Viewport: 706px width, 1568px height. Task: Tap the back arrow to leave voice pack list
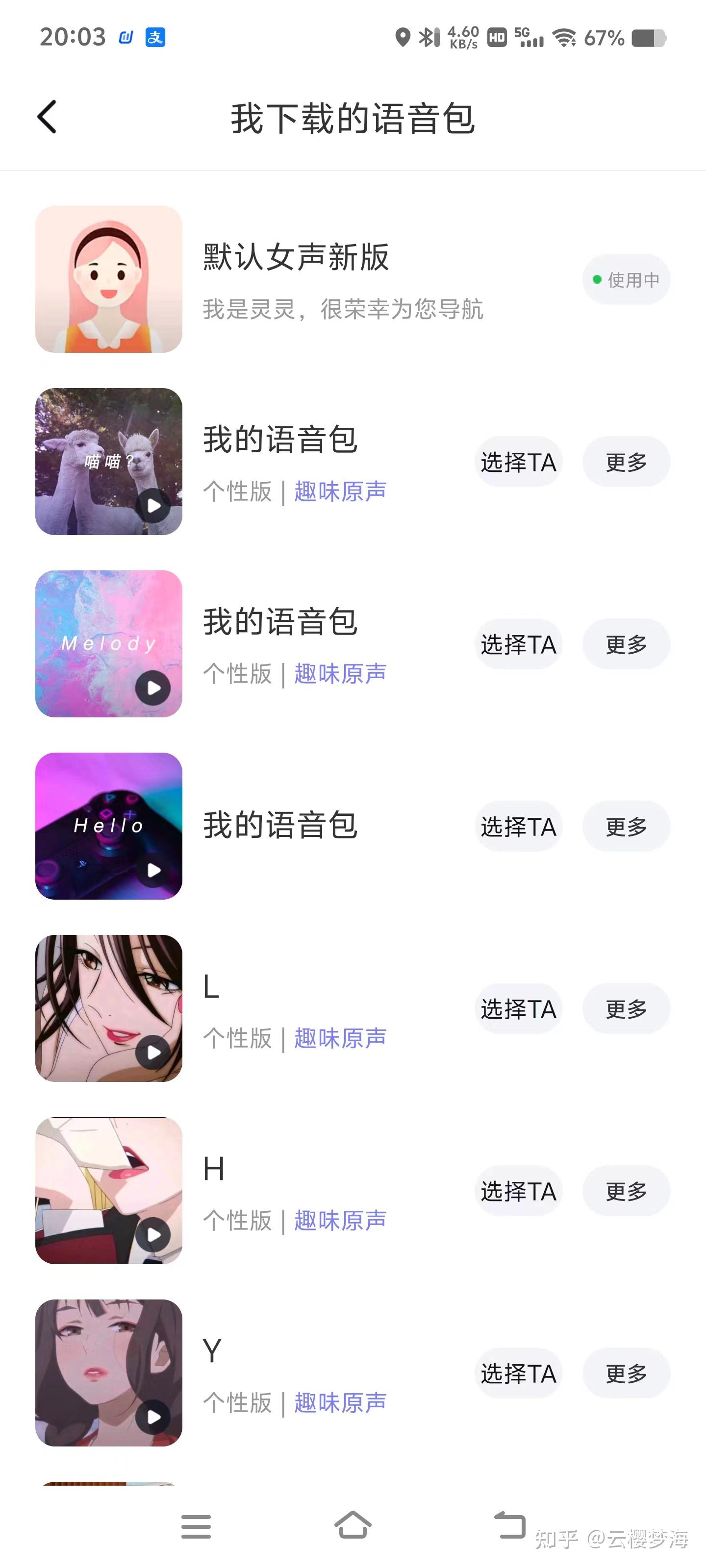click(48, 117)
